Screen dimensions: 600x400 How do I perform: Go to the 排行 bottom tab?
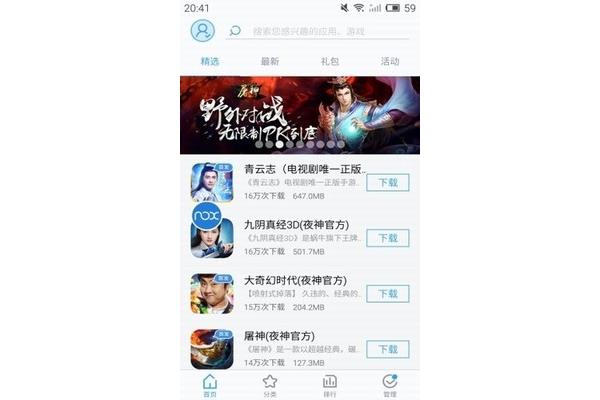[330, 385]
